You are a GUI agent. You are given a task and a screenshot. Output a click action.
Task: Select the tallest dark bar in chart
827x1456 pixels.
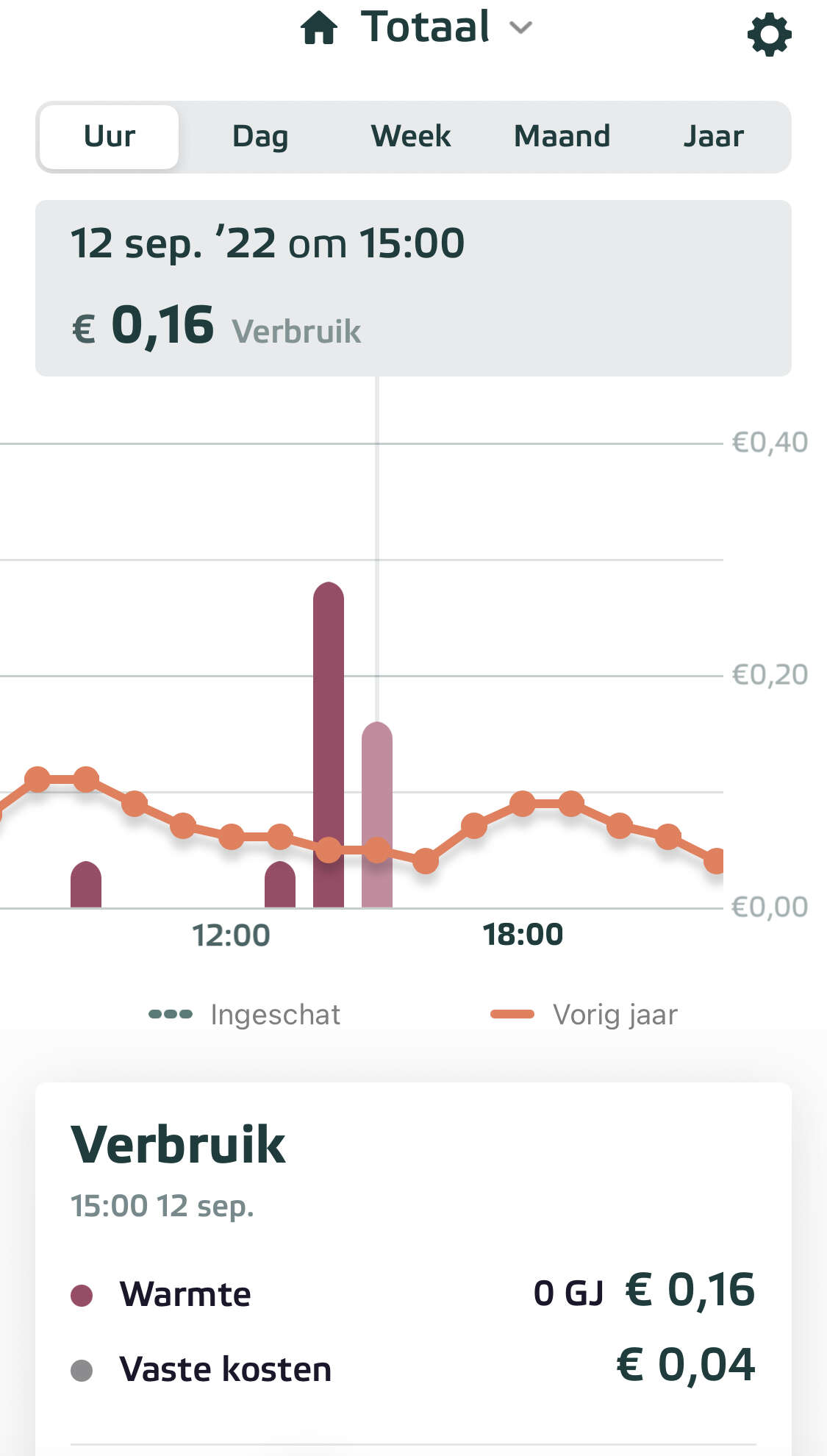pos(329,744)
